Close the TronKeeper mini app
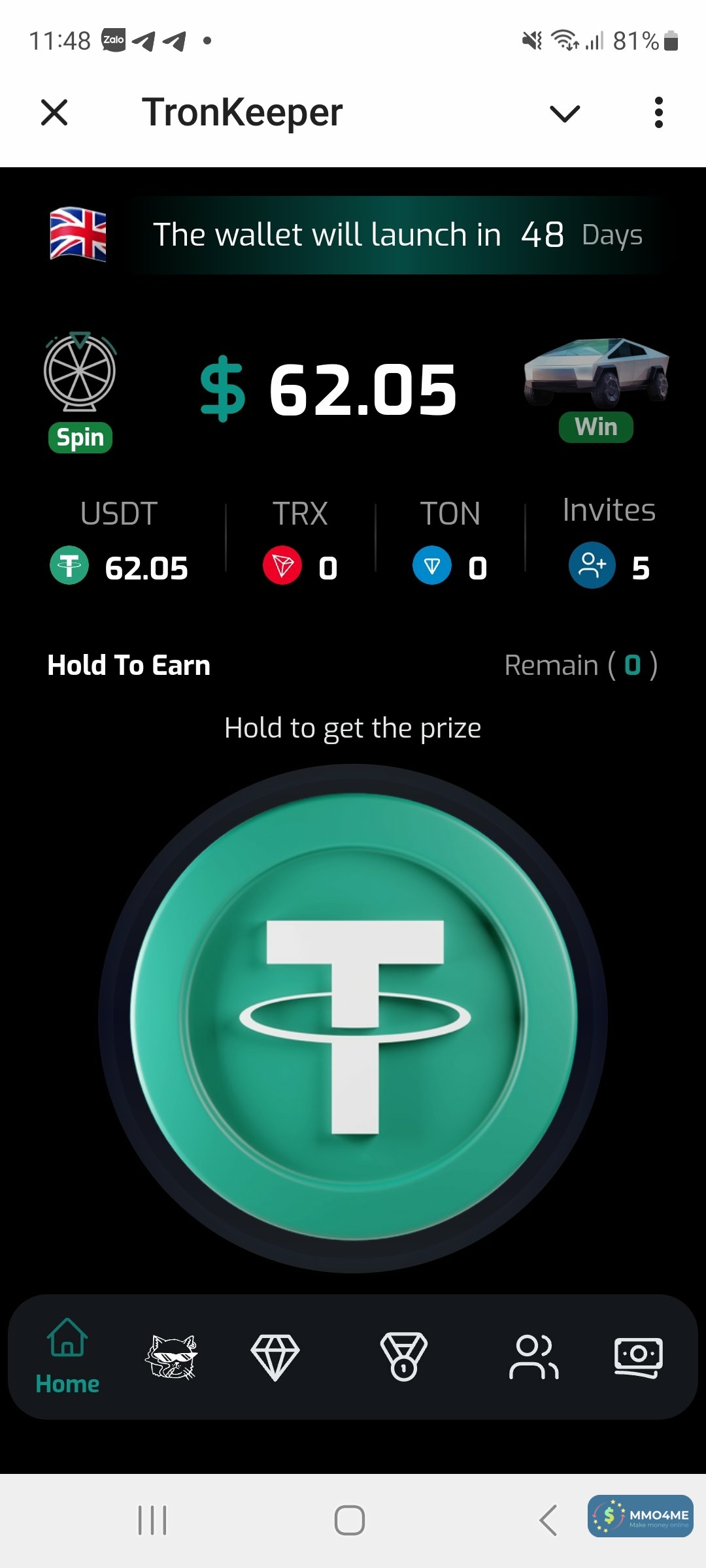 (54, 112)
